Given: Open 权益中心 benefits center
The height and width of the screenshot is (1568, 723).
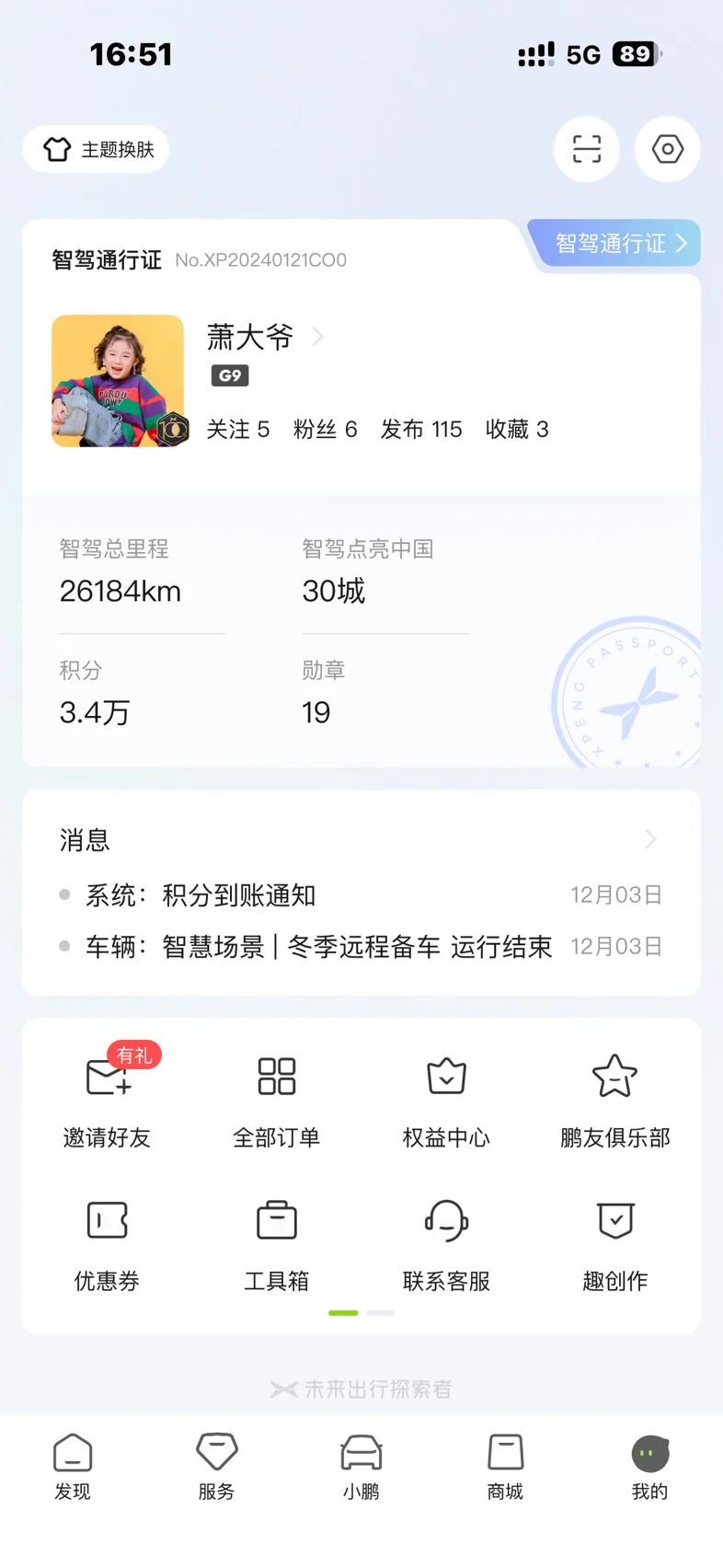Looking at the screenshot, I should 446,1097.
